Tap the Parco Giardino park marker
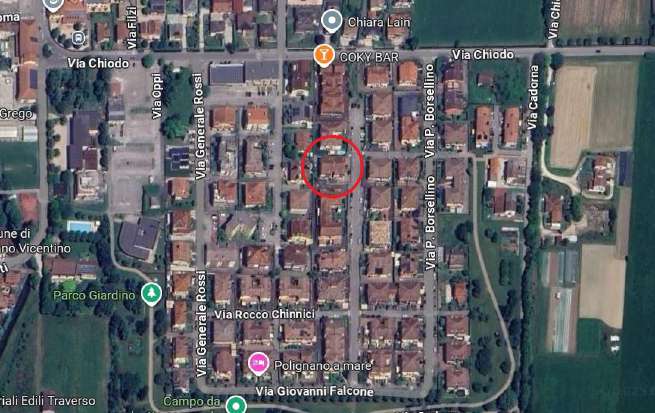 (x=151, y=294)
